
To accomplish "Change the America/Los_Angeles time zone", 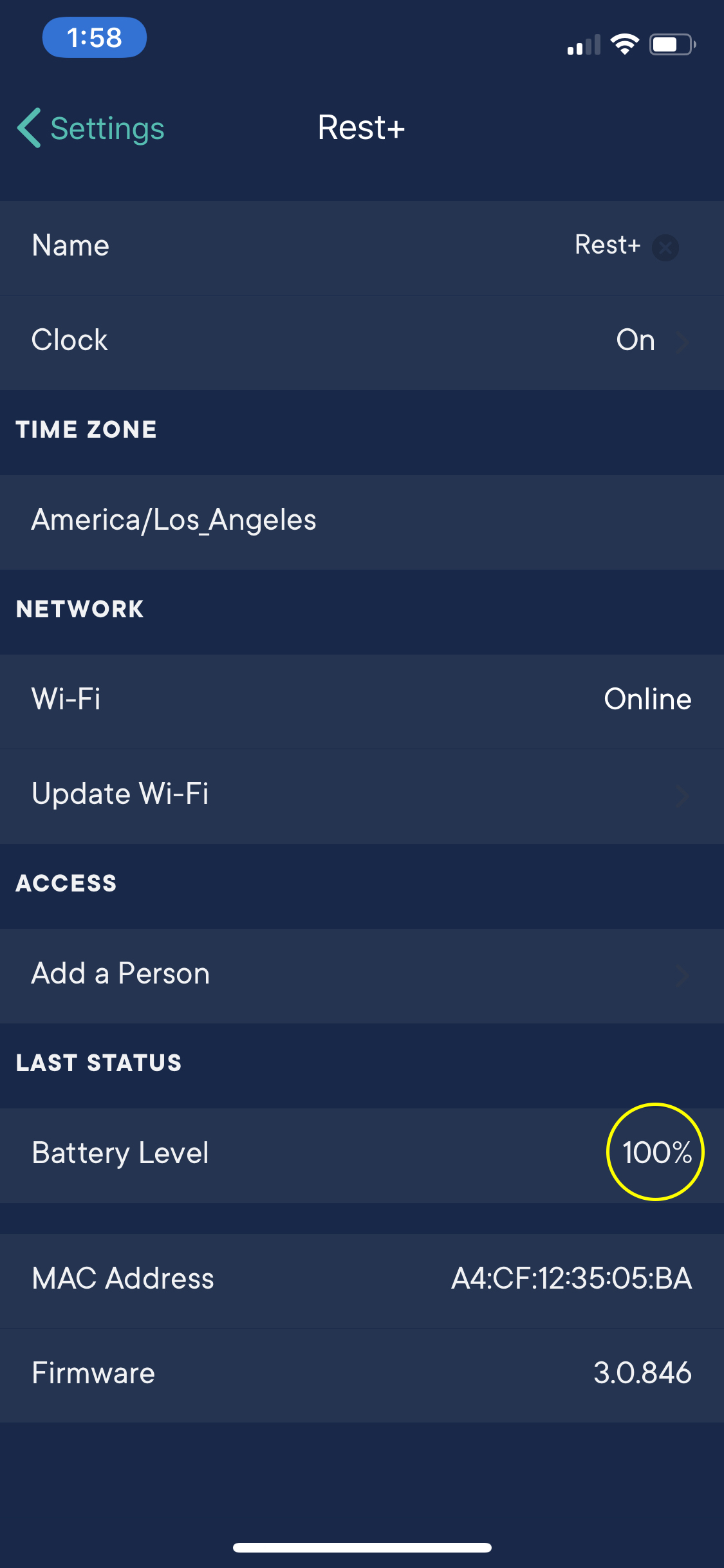I will [x=362, y=521].
